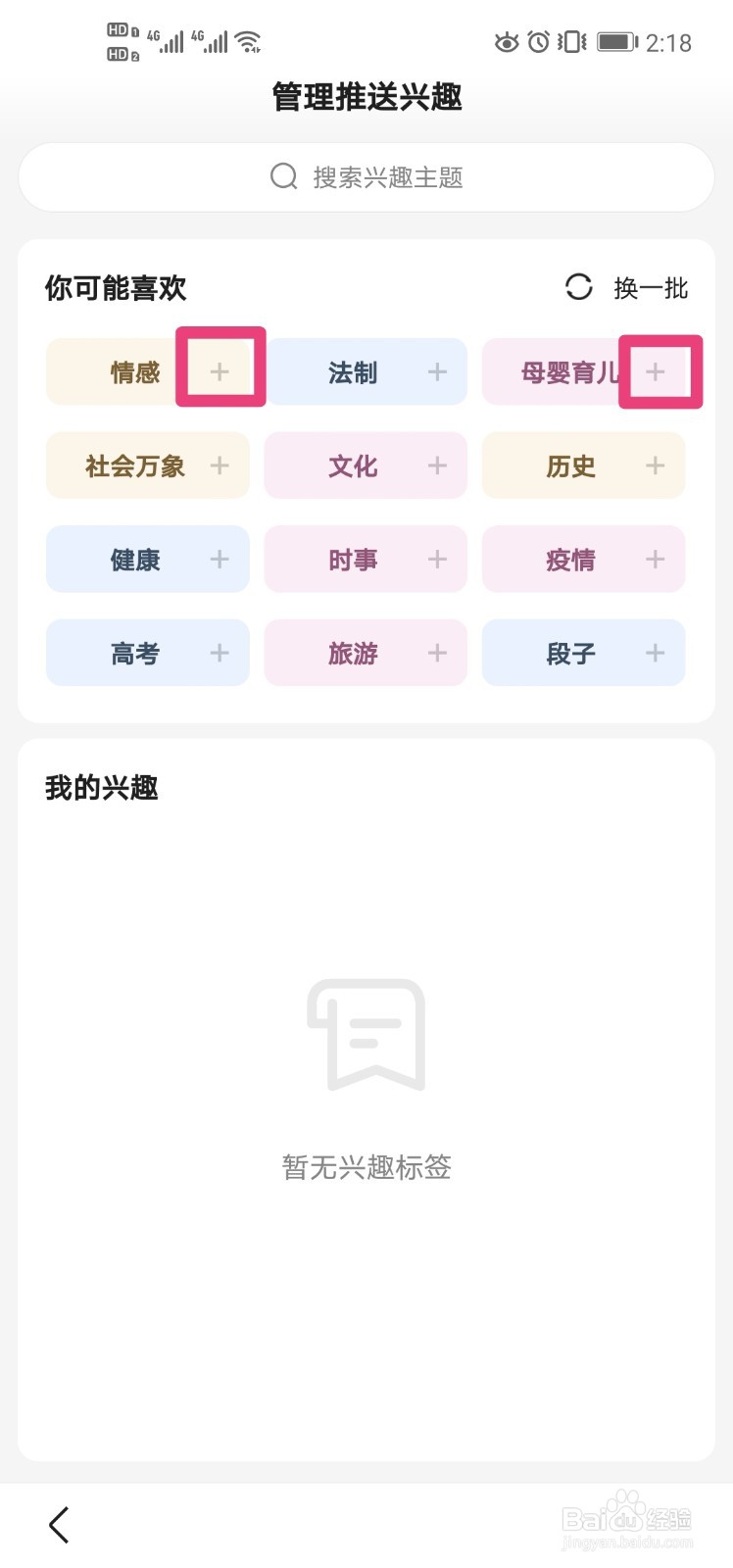Add 旅游 using its plus icon
This screenshot has width=733, height=1568.
(438, 653)
